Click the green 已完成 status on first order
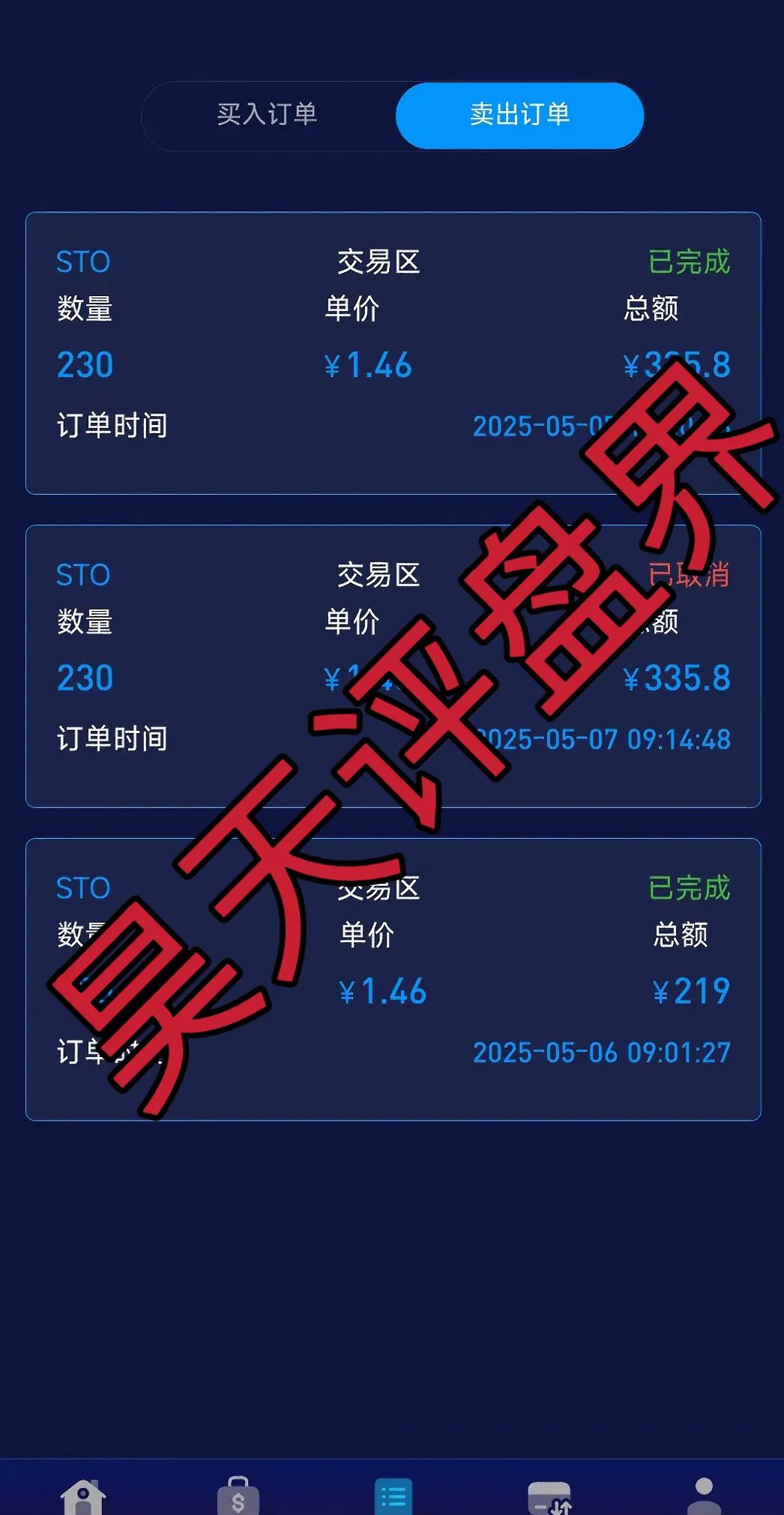The width and height of the screenshot is (784, 1515). click(690, 262)
